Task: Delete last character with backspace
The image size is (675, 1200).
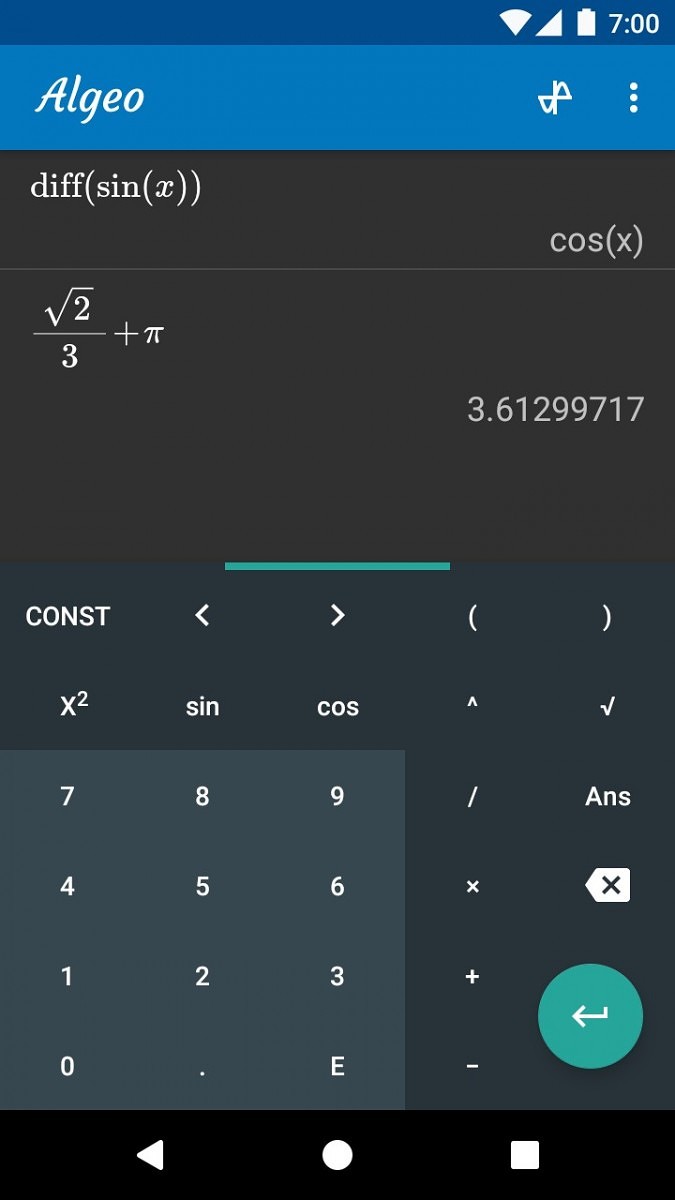Action: (607, 885)
